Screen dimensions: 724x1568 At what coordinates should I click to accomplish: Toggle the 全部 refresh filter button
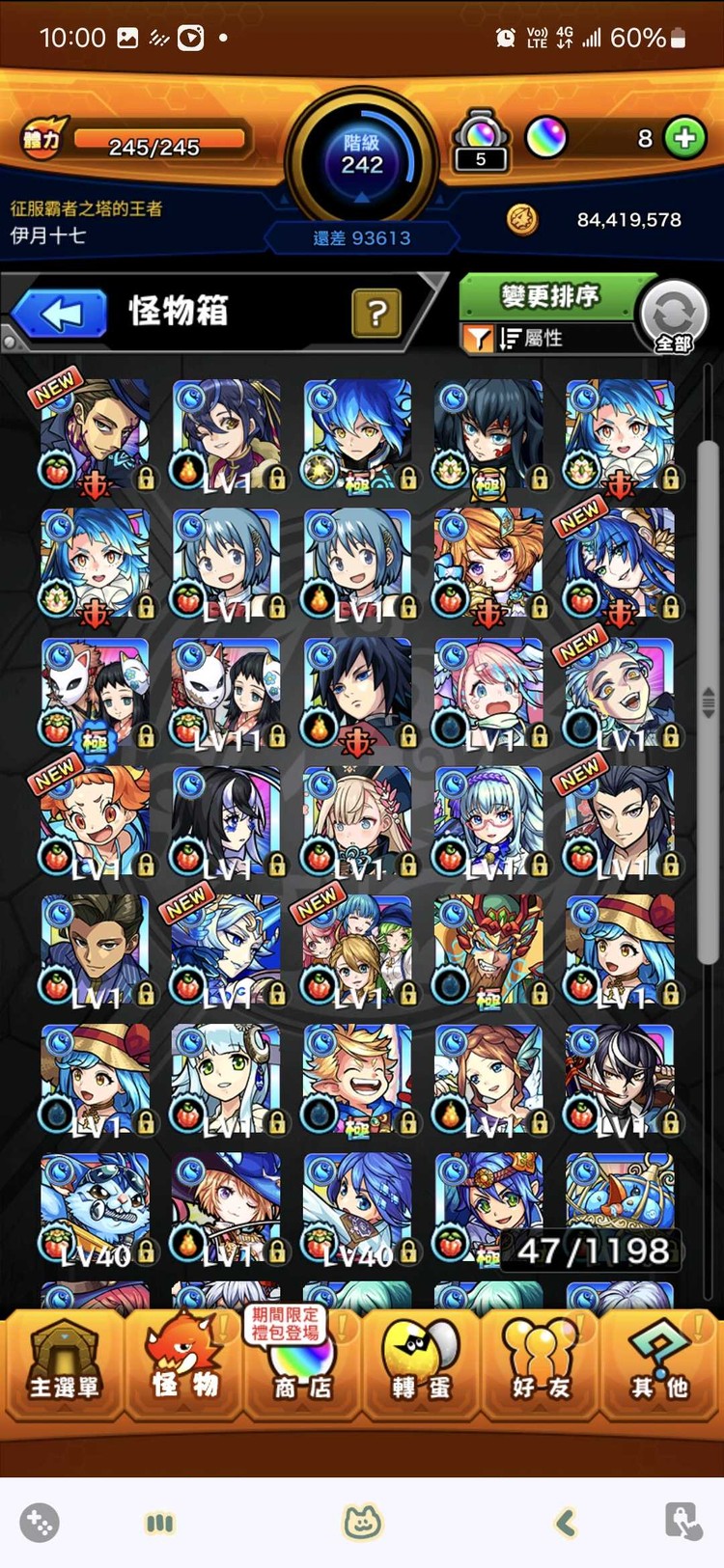tap(674, 316)
